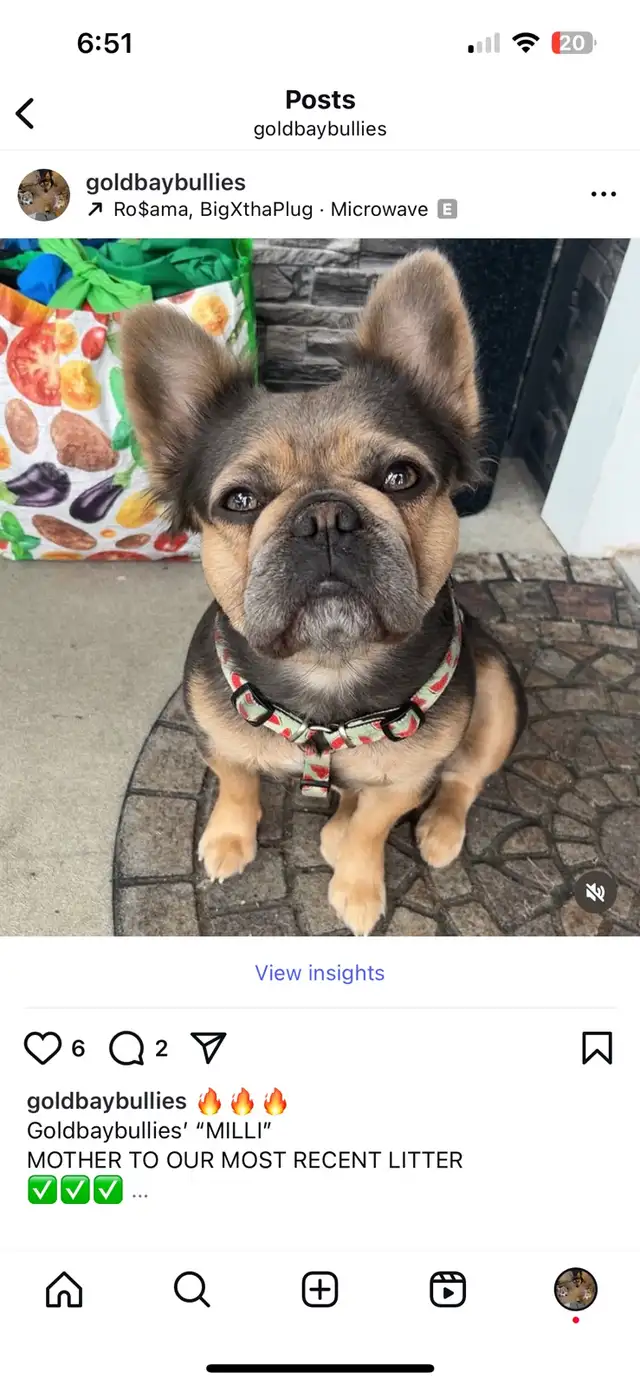Open View insights

point(320,973)
